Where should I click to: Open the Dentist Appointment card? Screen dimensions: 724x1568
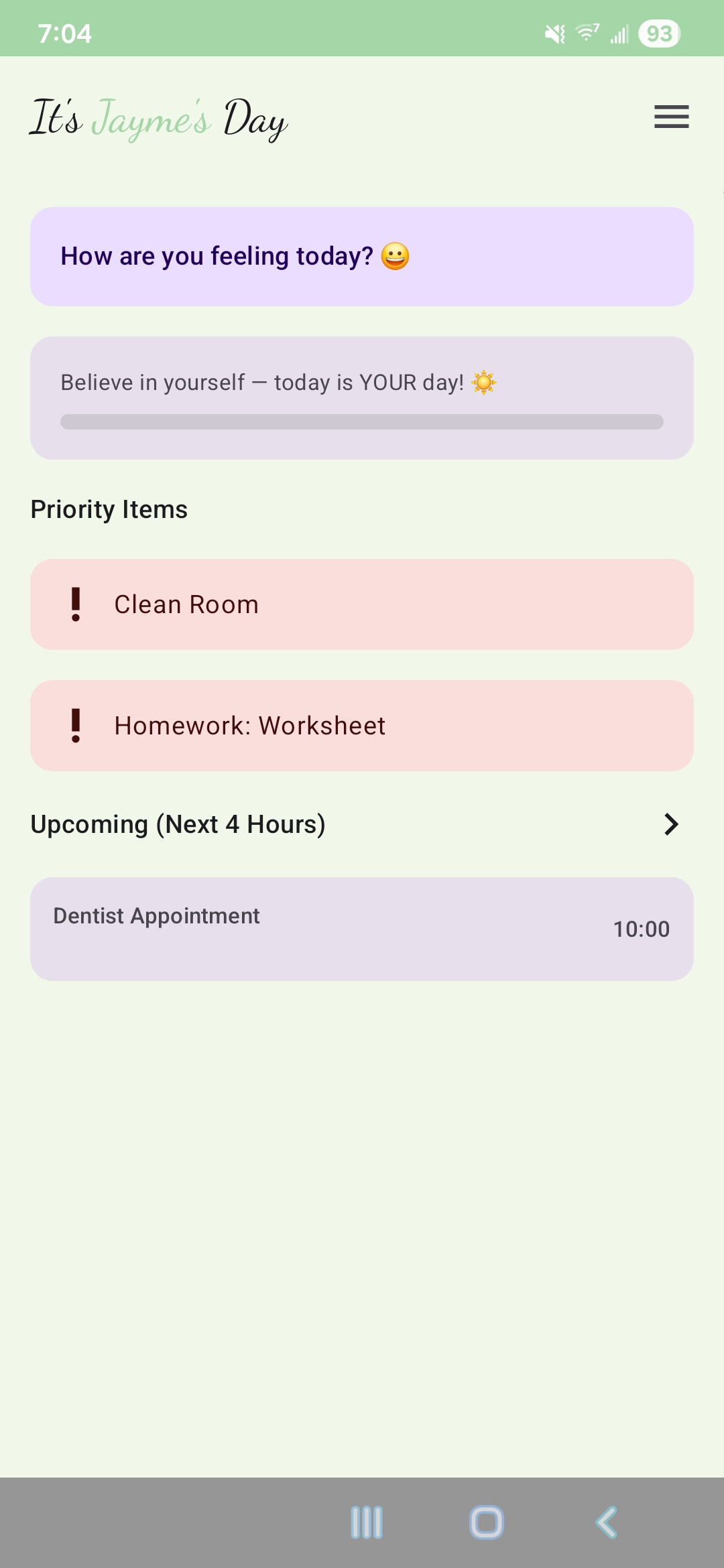pyautogui.click(x=362, y=928)
